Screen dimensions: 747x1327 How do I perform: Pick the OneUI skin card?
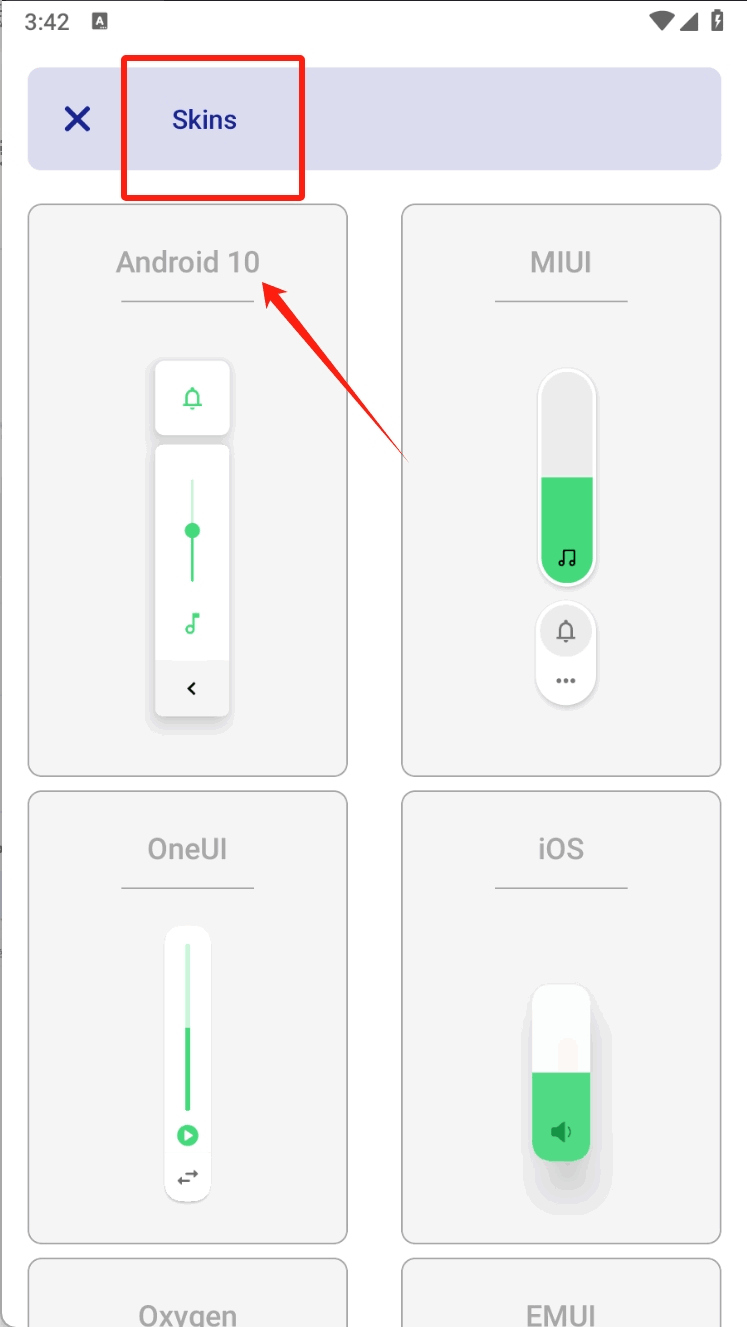point(187,1017)
